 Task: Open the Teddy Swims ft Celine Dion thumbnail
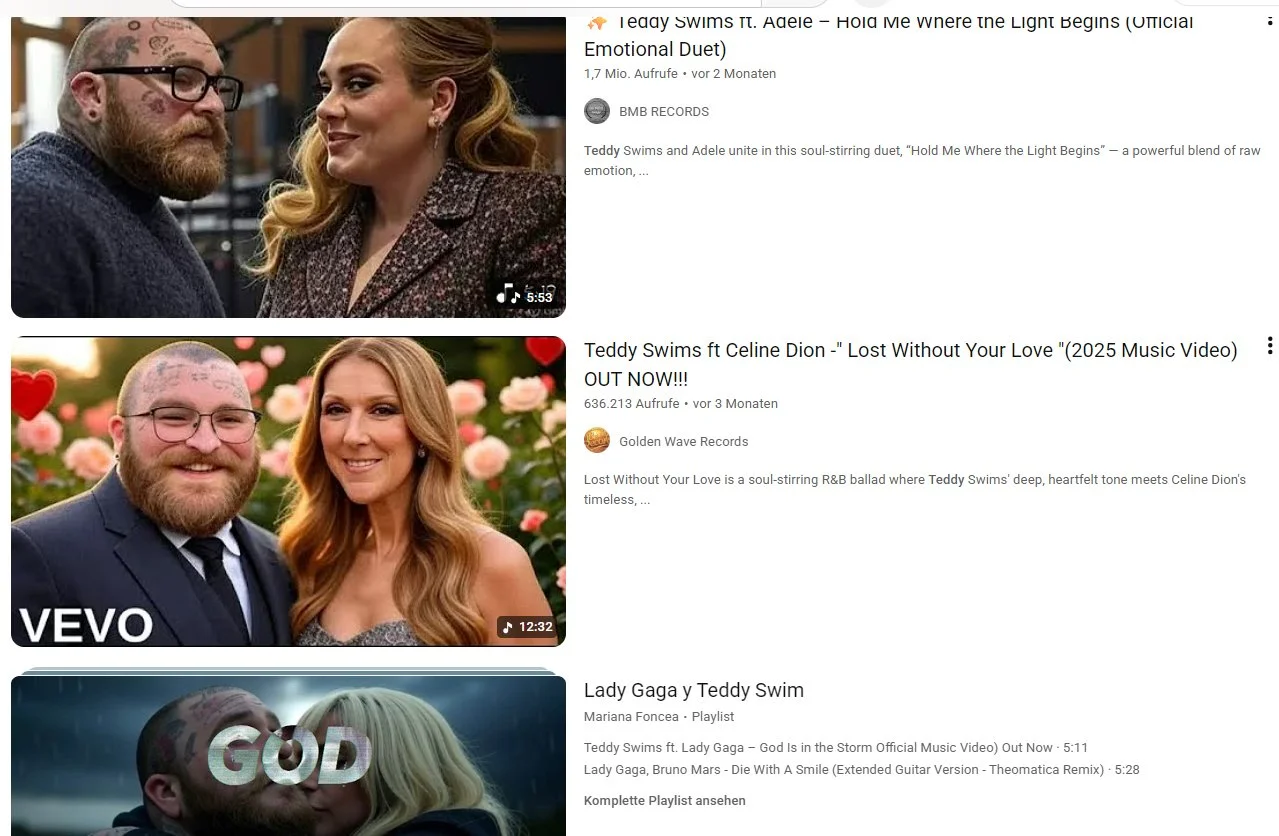click(x=288, y=491)
